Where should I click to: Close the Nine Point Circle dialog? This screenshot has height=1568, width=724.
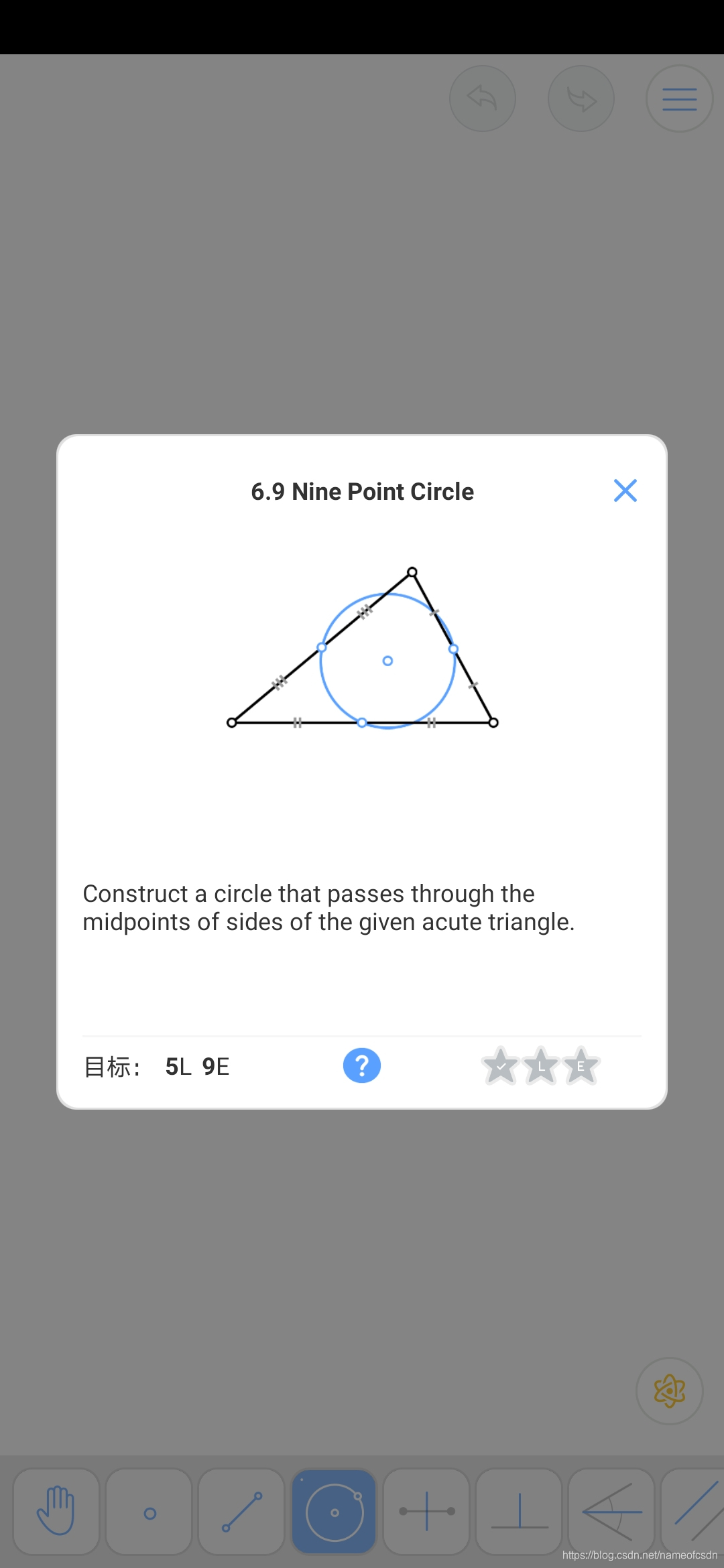pyautogui.click(x=625, y=491)
